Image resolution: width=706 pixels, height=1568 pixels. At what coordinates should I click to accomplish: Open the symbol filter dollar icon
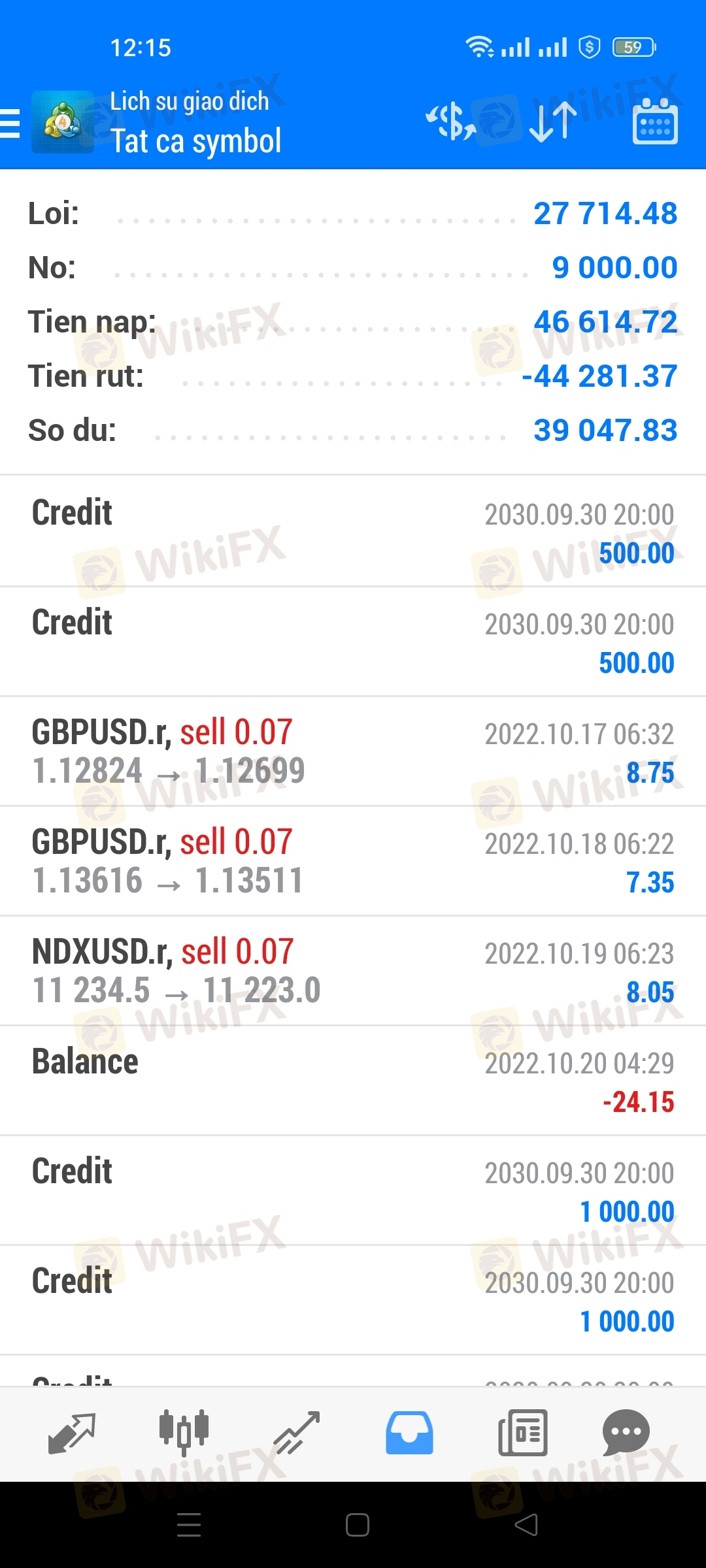[451, 122]
